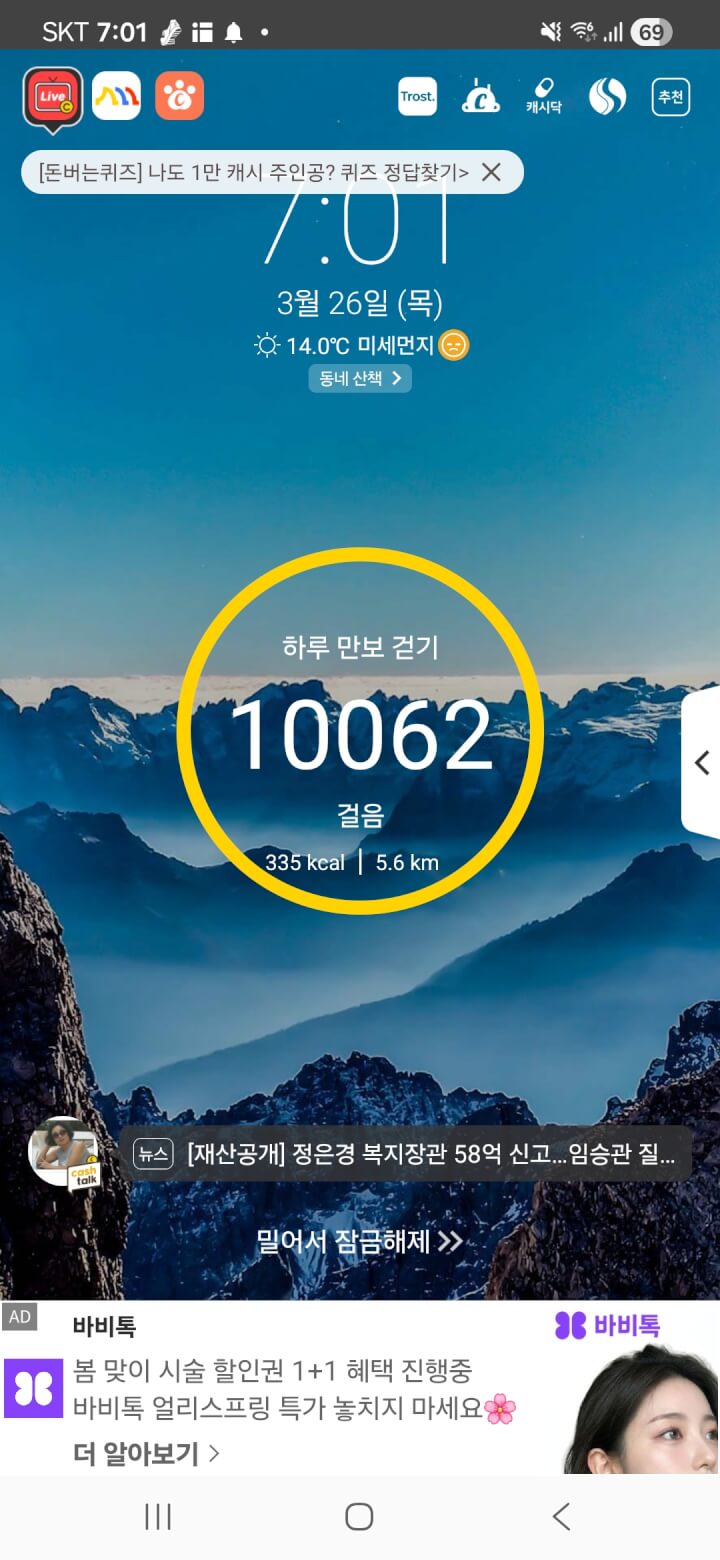Open the 하루 만보 걷기 step counter
The image size is (720, 1560).
360,732
